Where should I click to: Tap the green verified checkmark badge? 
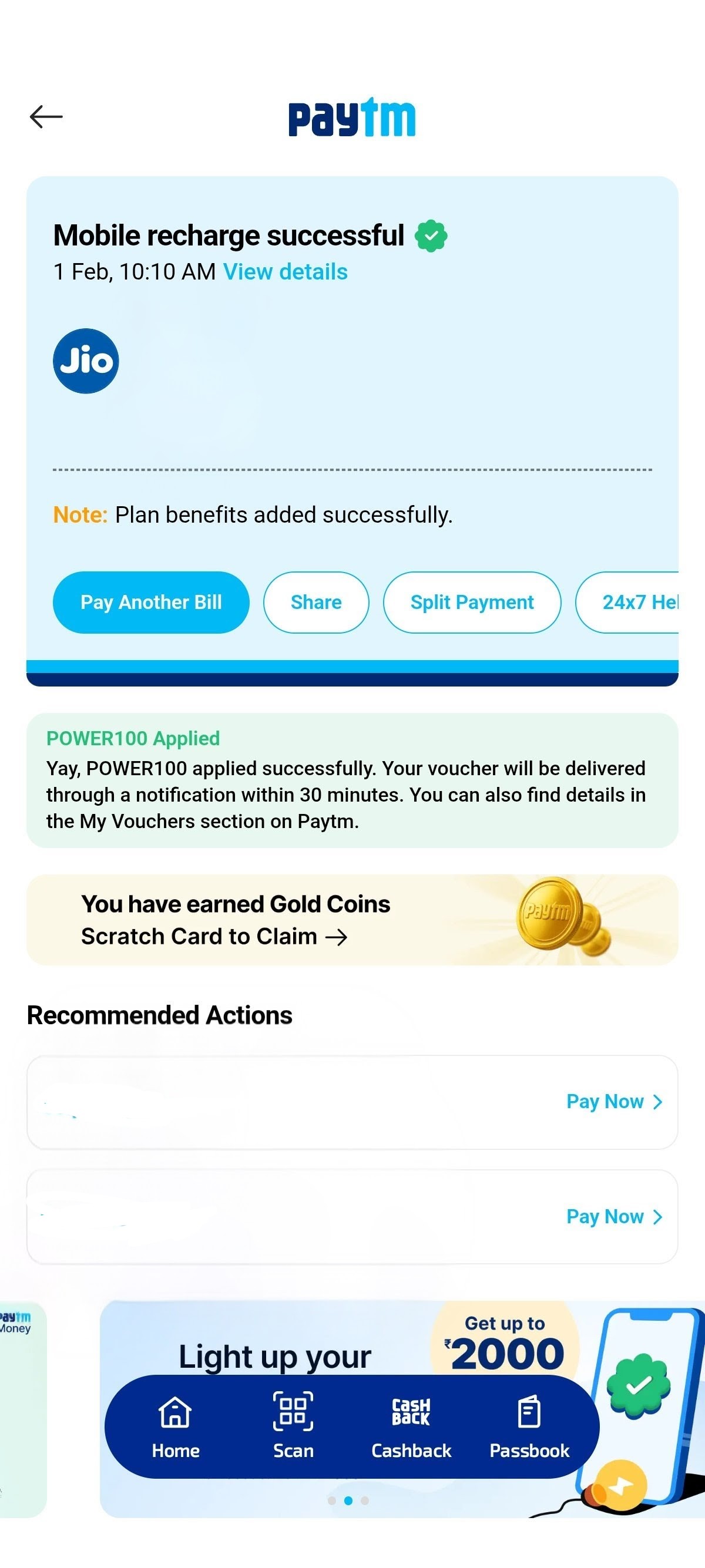coord(433,234)
